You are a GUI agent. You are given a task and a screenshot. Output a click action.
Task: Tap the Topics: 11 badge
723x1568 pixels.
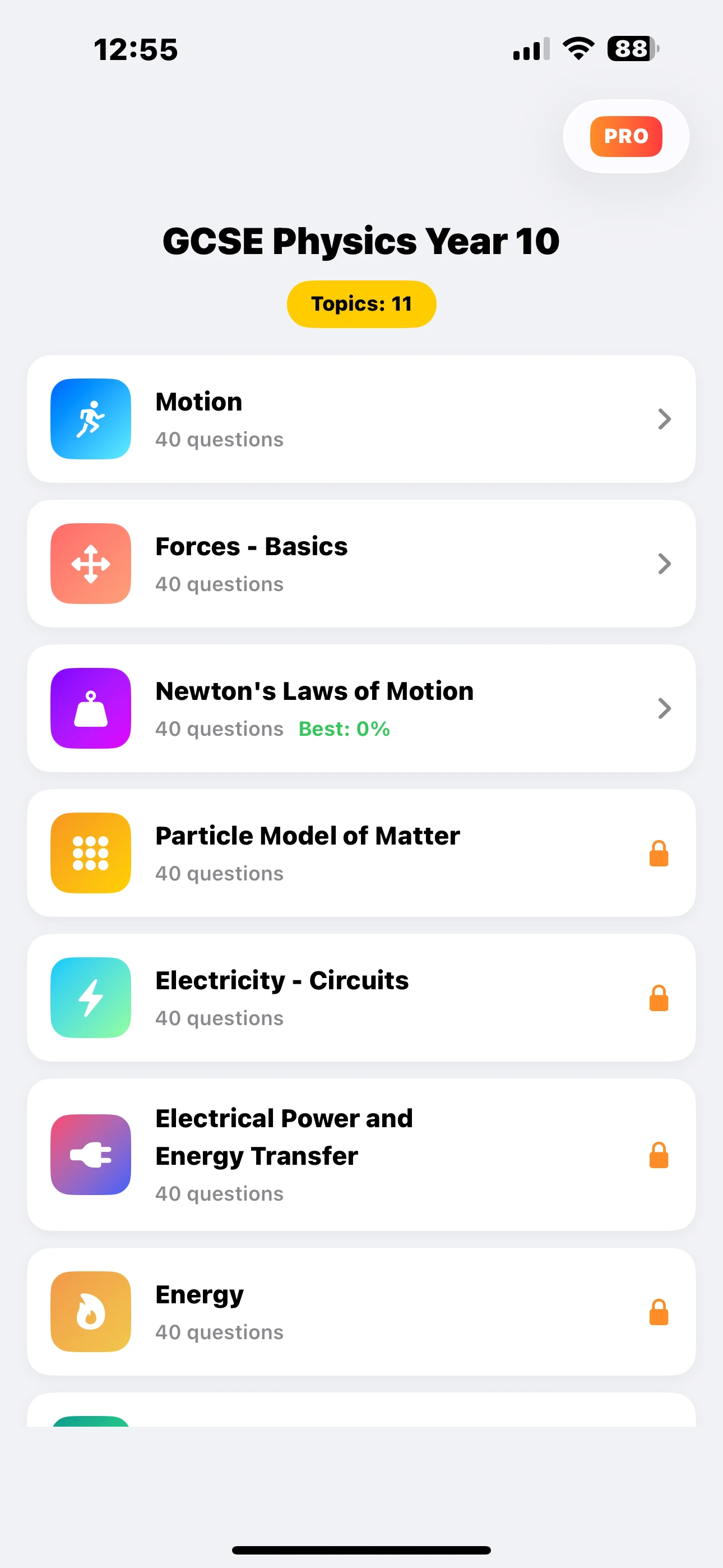click(361, 303)
